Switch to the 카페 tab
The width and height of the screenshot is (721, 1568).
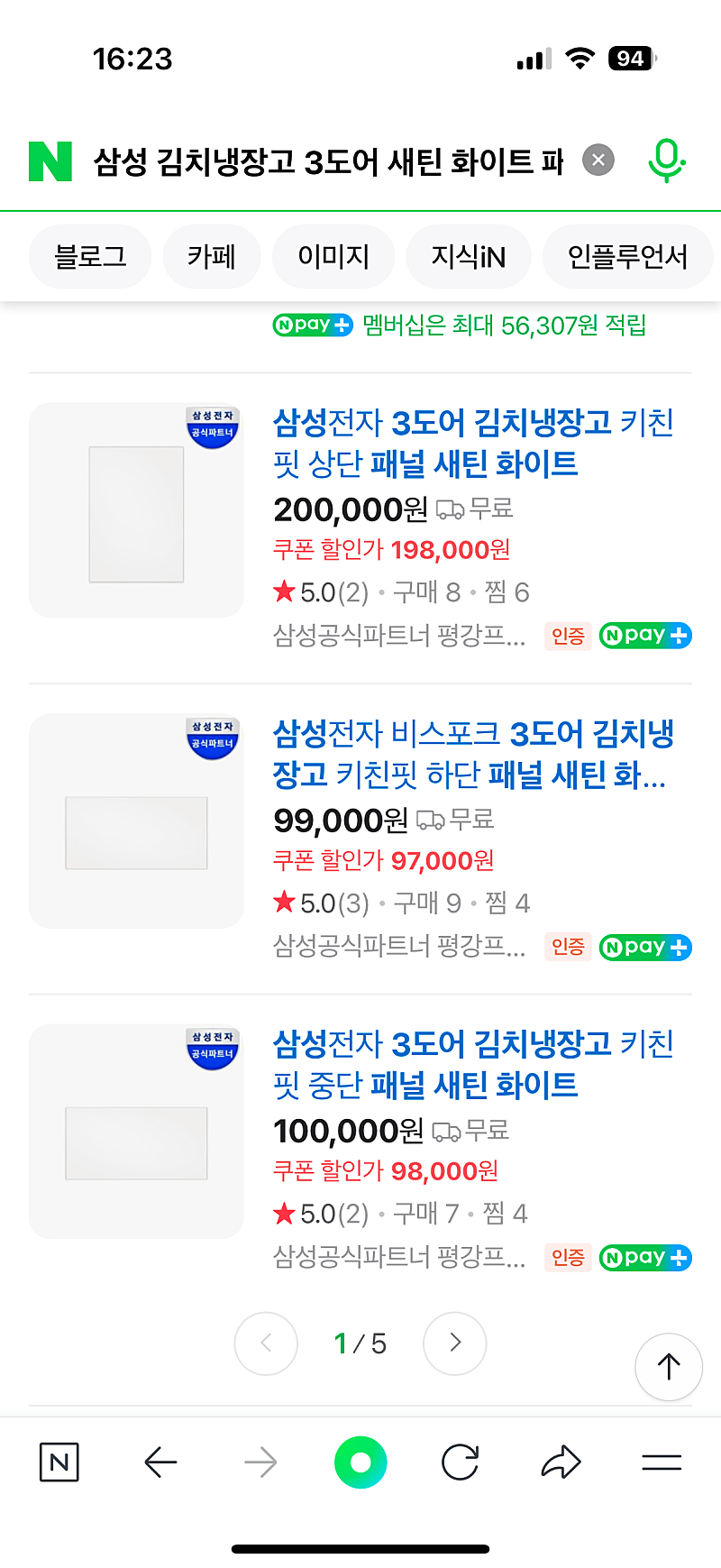[x=212, y=257]
